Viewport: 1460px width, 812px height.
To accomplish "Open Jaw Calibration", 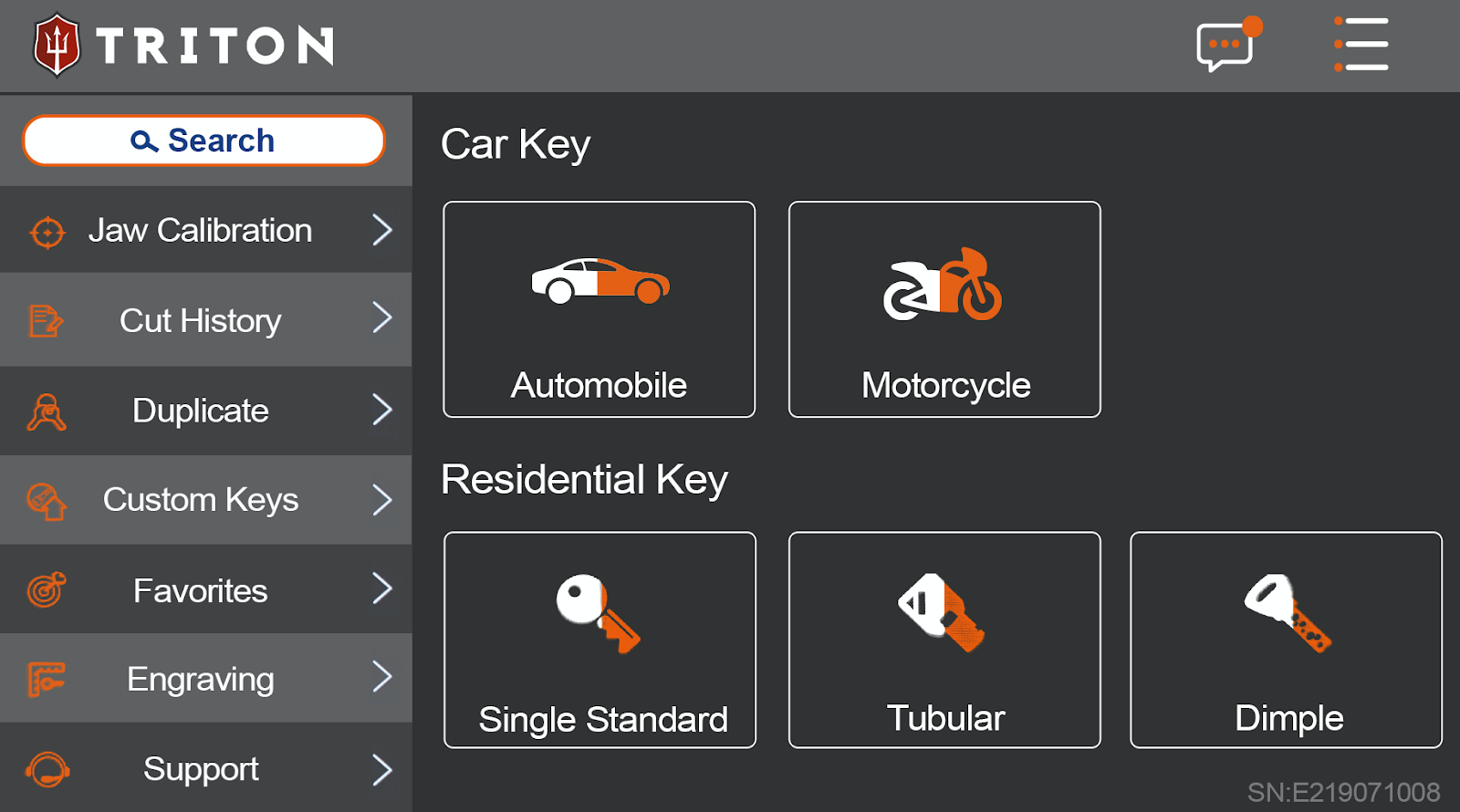I will pyautogui.click(x=205, y=230).
